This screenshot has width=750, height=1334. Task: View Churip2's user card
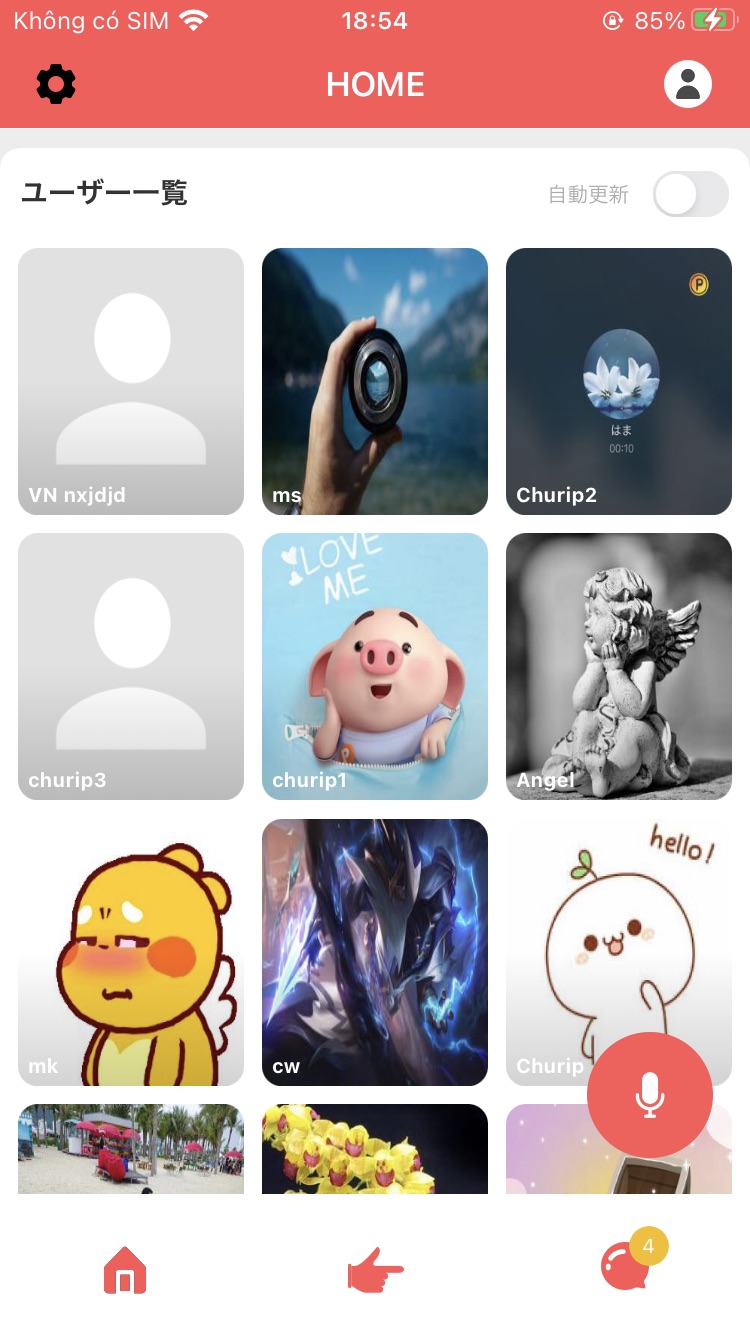pos(619,381)
